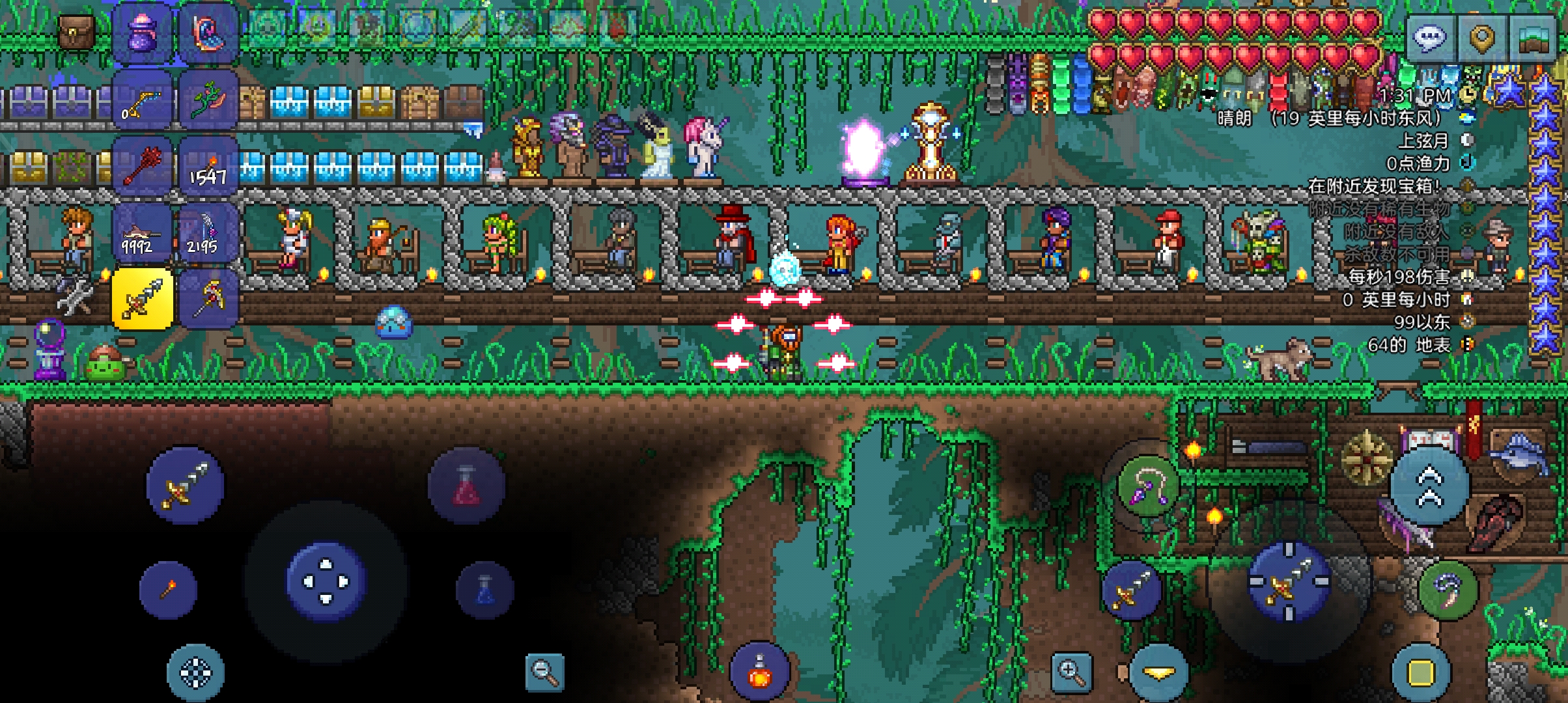
Task: Select the golden pickaxe hotbar slot
Action: (x=208, y=299)
